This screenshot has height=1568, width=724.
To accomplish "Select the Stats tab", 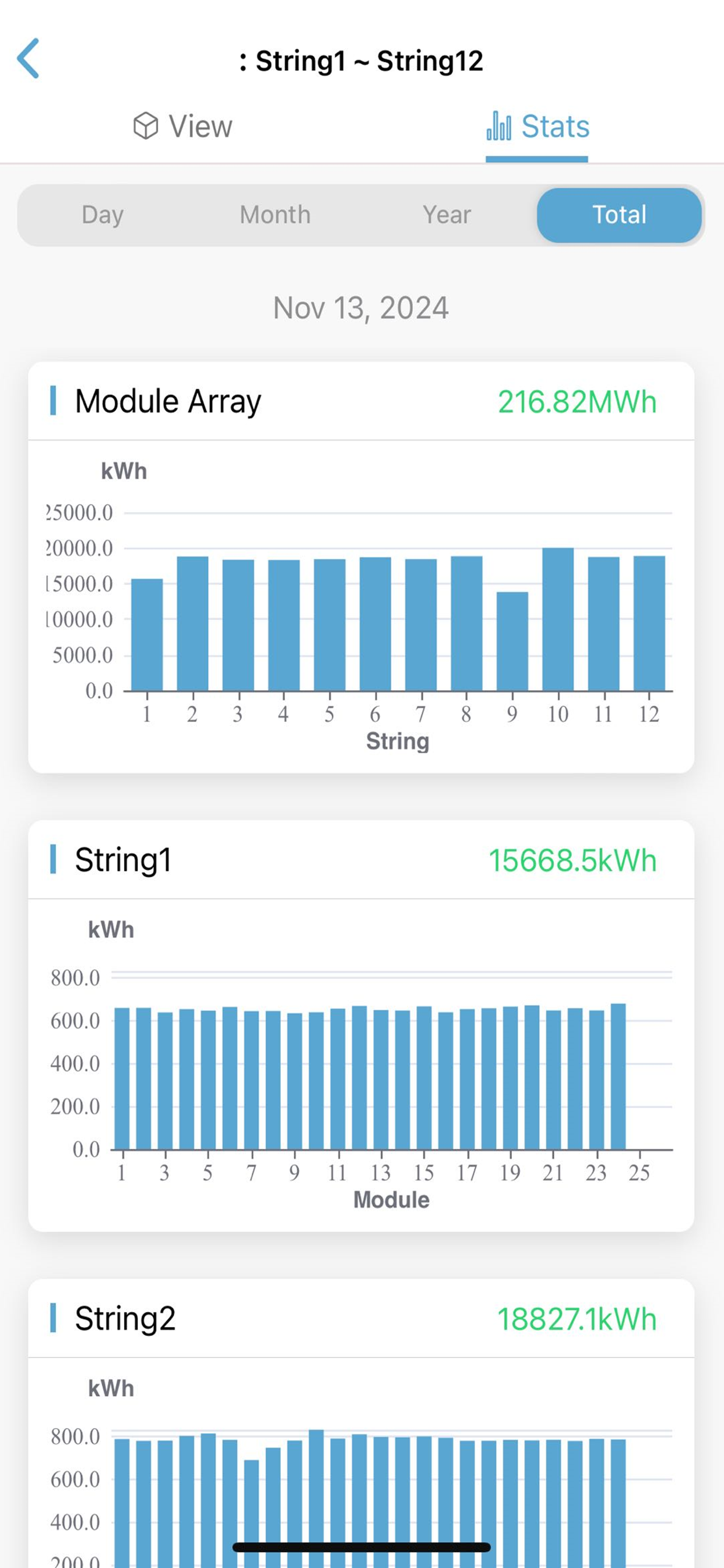I will [x=538, y=127].
